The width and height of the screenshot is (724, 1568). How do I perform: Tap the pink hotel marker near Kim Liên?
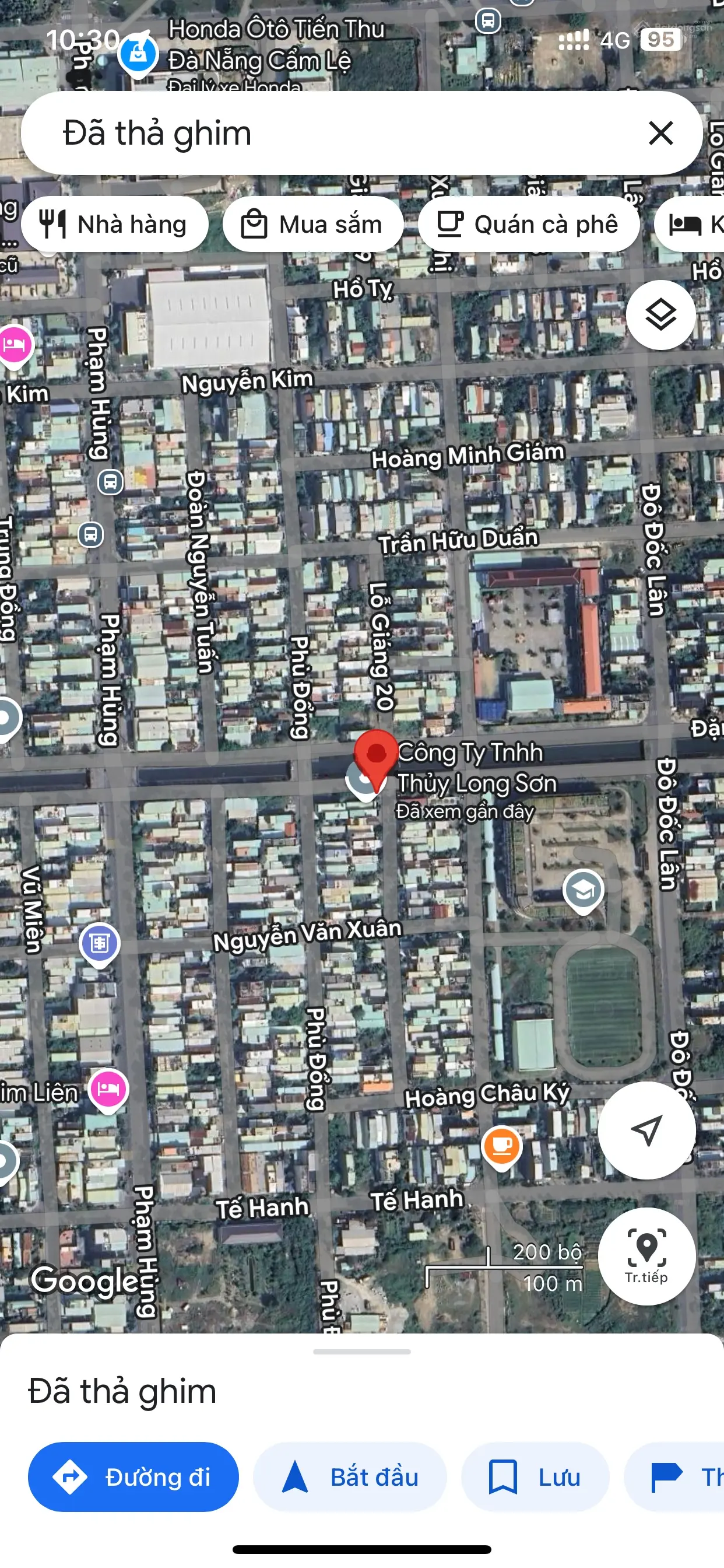[x=108, y=1089]
